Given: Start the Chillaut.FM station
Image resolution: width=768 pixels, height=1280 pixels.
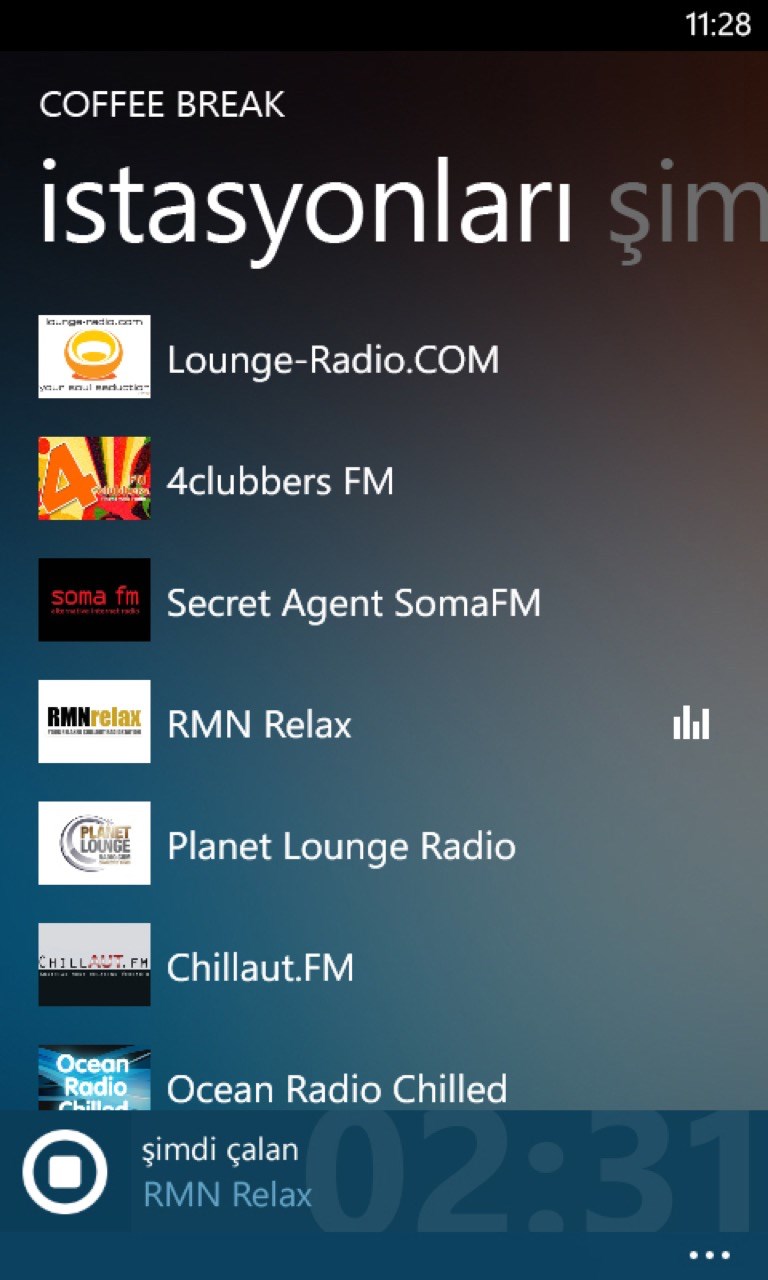Looking at the screenshot, I should click(260, 967).
